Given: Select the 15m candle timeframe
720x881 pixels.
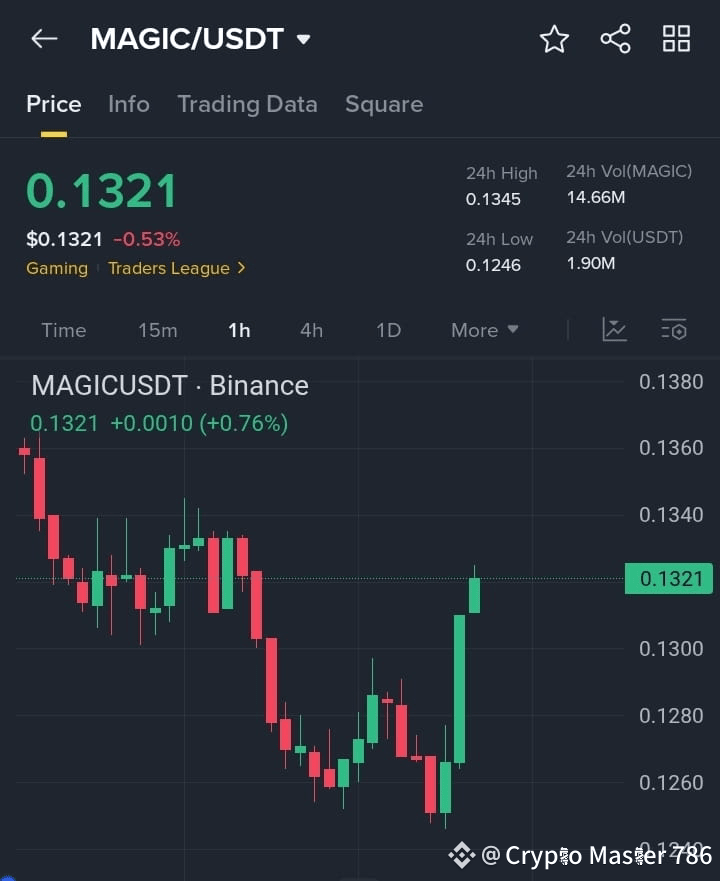Looking at the screenshot, I should [157, 329].
